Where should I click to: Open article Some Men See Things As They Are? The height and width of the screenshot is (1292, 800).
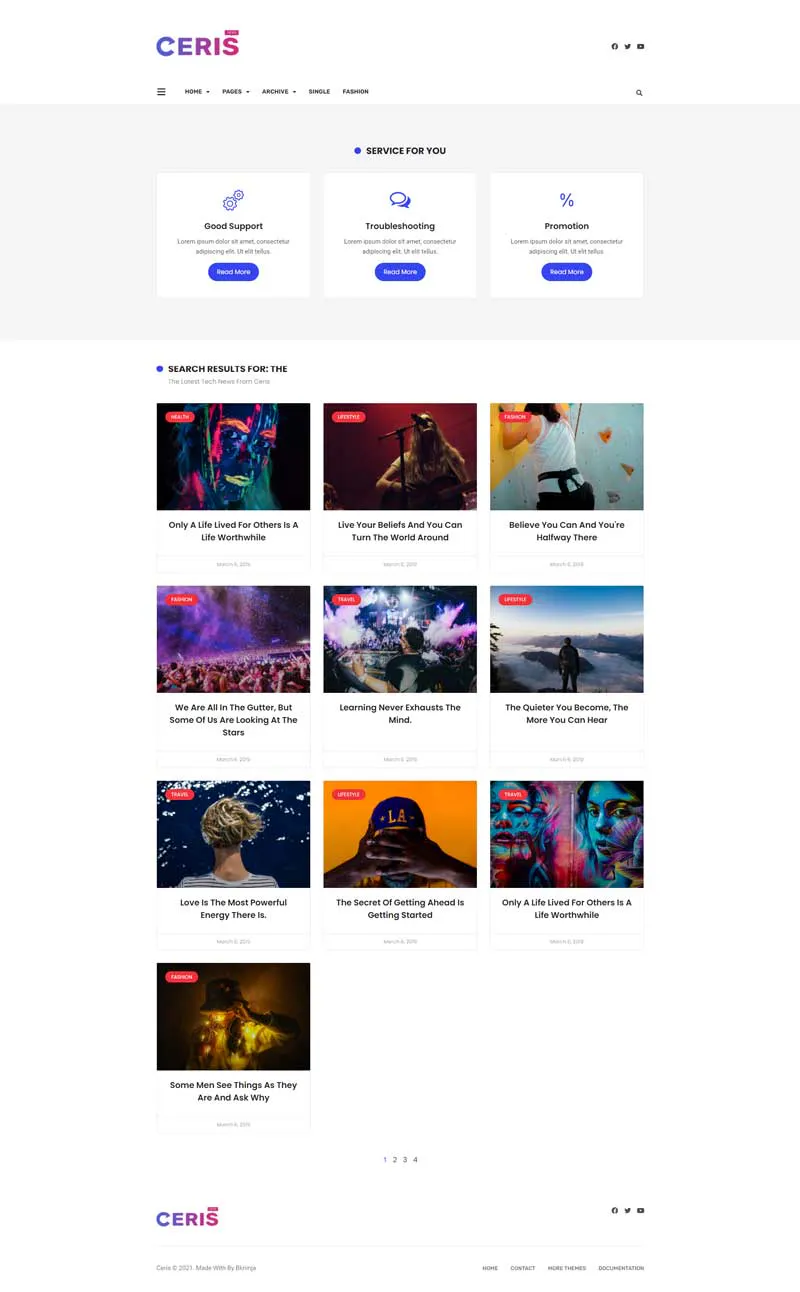point(233,1091)
